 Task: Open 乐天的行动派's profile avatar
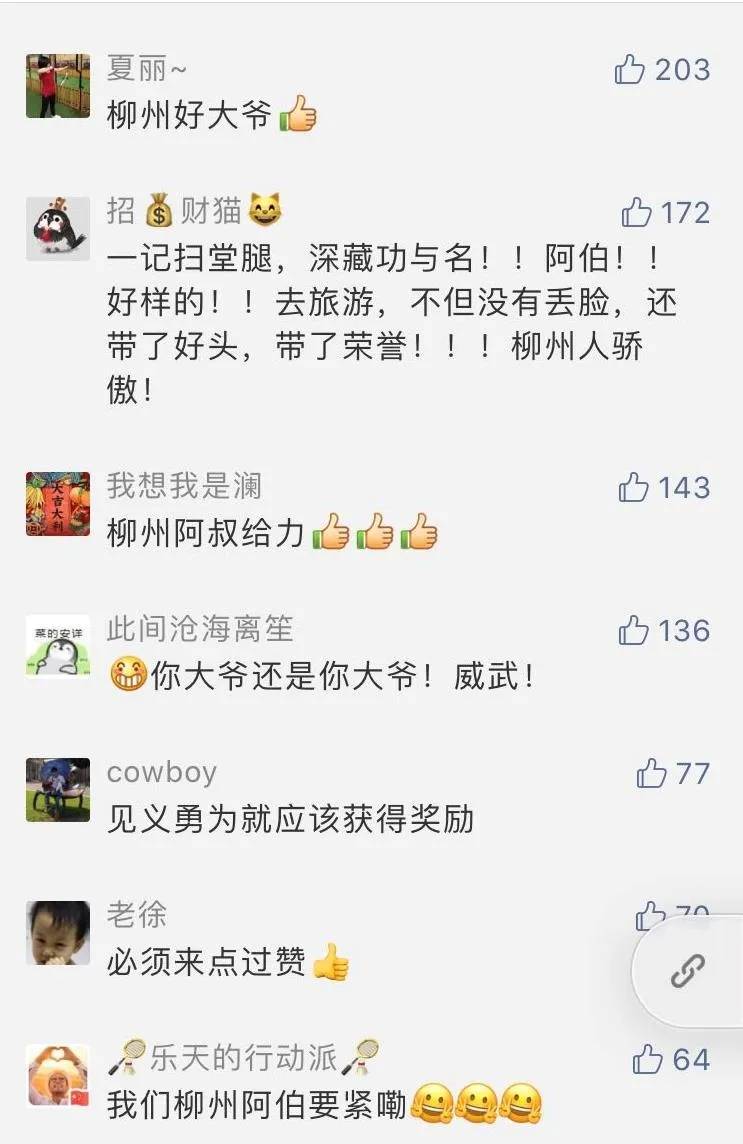point(57,1075)
